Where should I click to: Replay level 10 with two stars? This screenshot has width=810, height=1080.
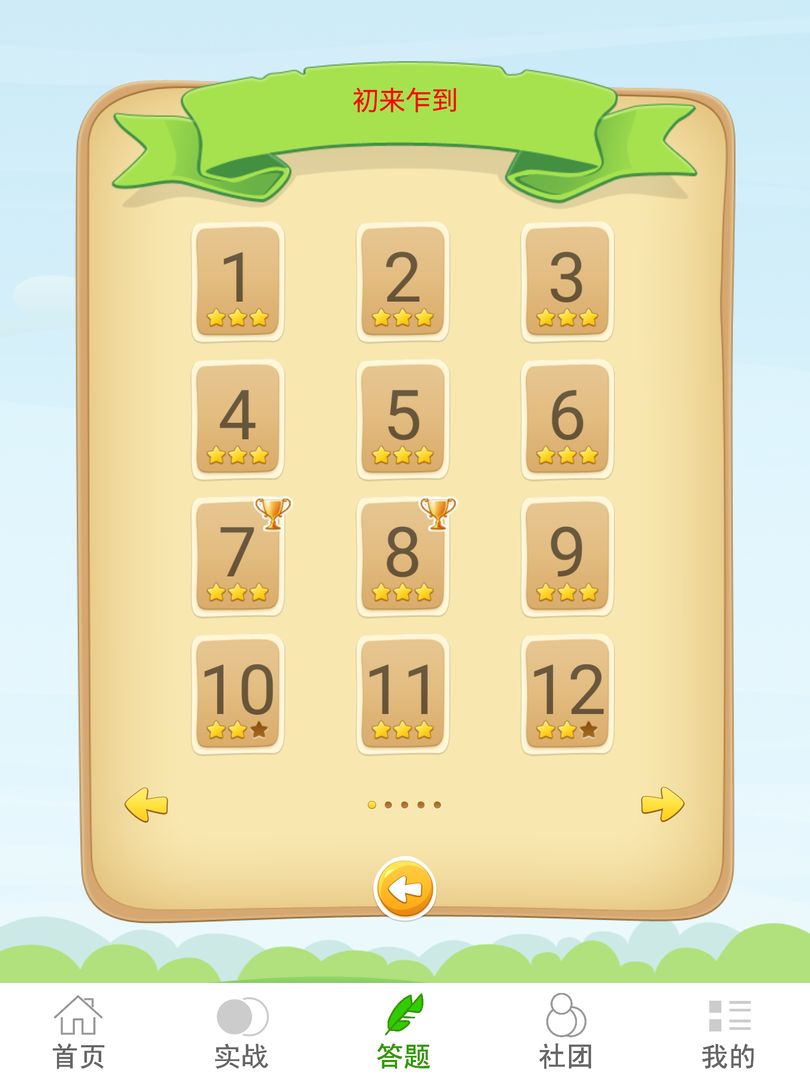pyautogui.click(x=237, y=694)
